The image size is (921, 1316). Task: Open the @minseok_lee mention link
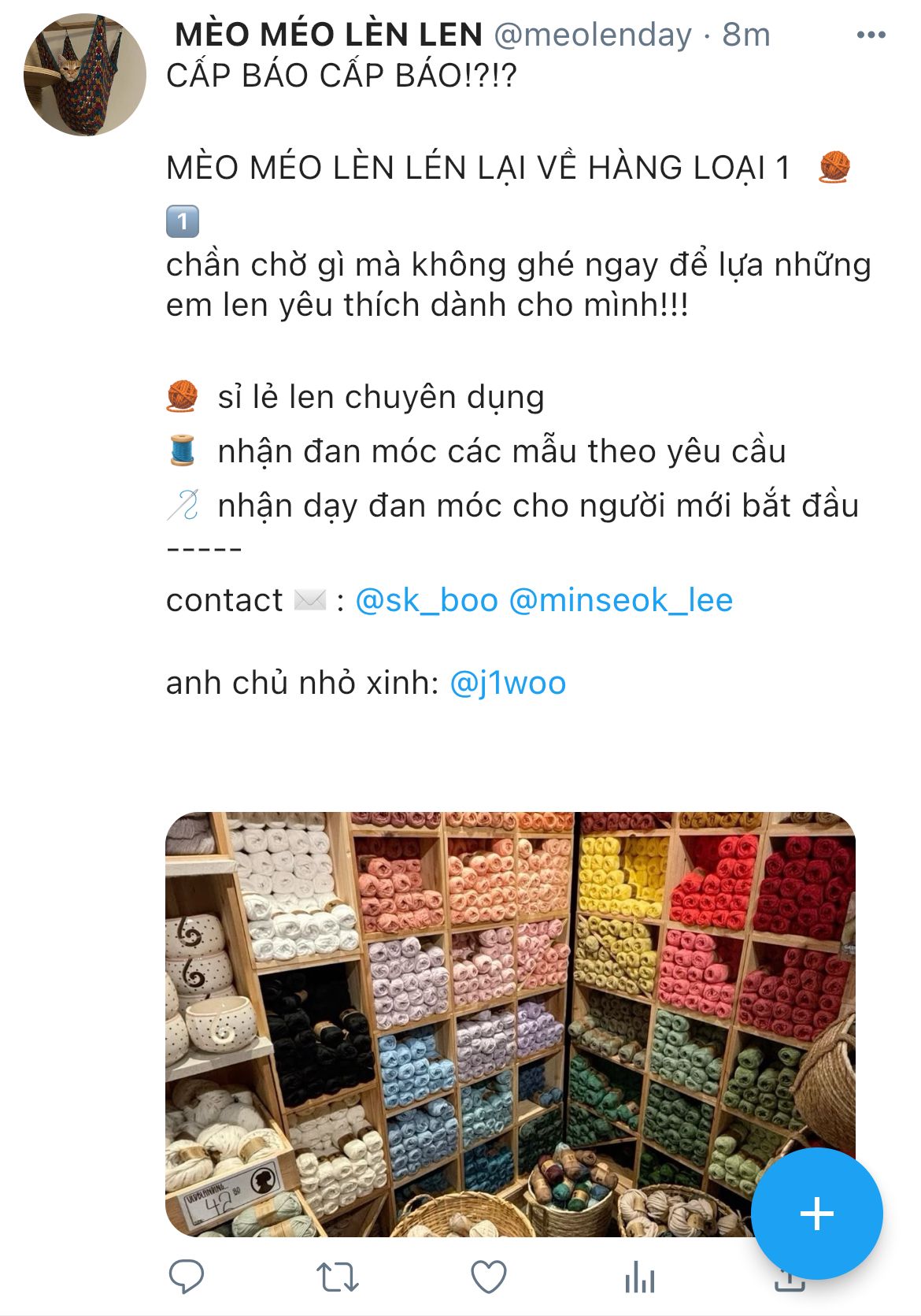coord(620,600)
